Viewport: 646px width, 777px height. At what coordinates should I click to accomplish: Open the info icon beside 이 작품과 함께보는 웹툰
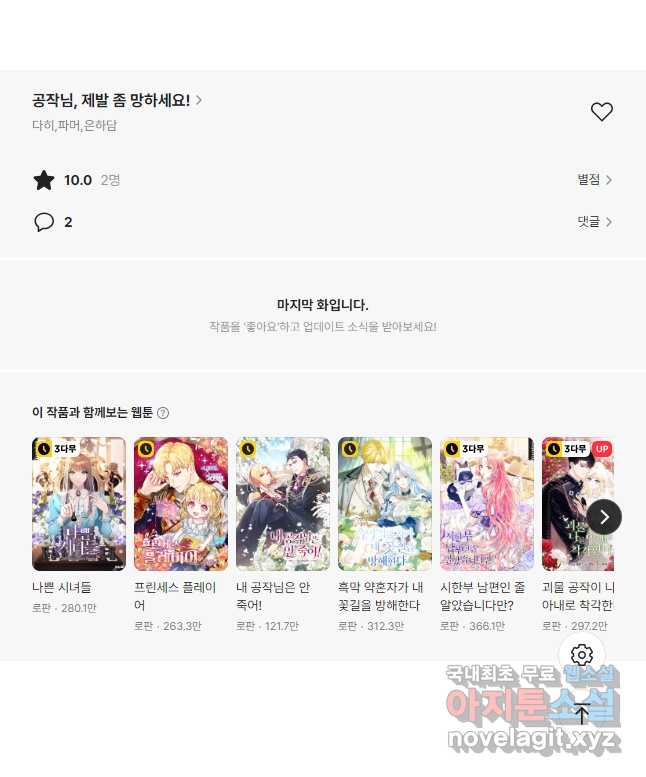(163, 413)
